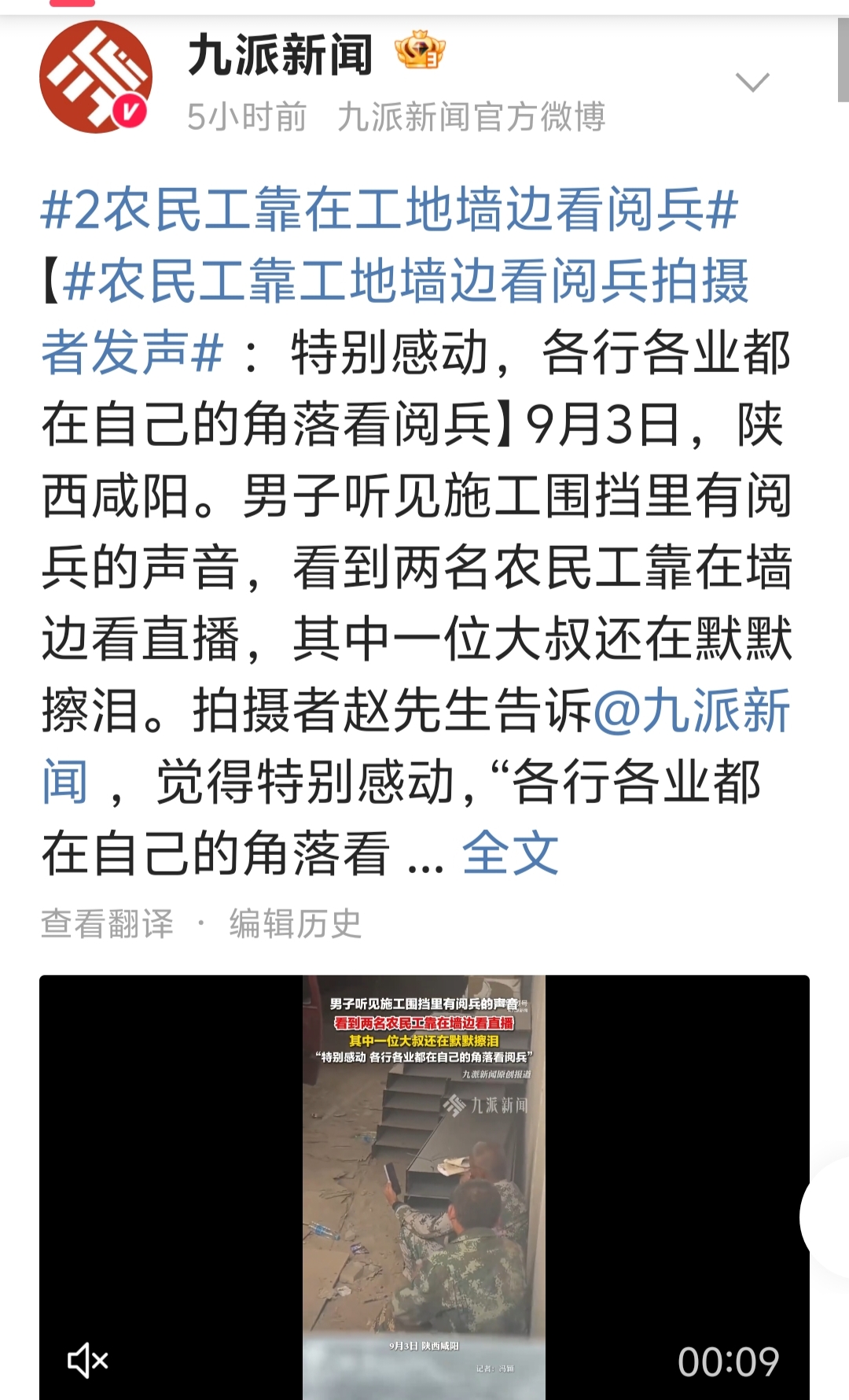Open the 九派新闻 account name

280,55
